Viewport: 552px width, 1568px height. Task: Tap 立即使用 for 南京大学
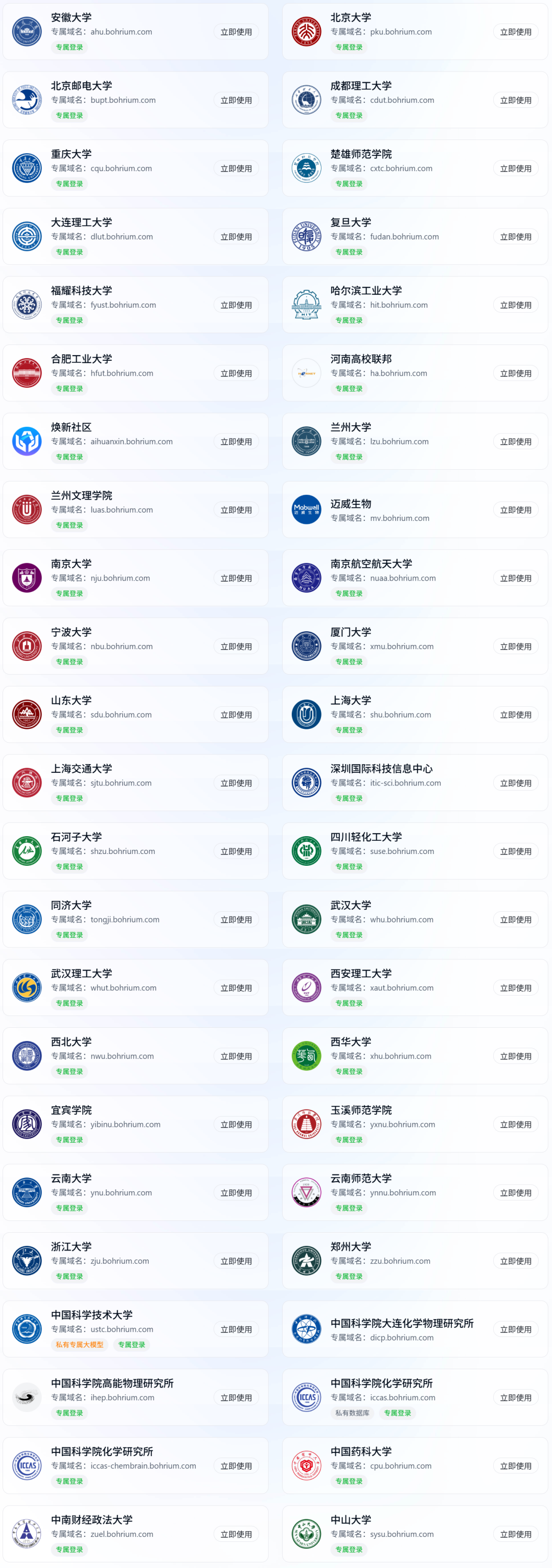point(236,578)
